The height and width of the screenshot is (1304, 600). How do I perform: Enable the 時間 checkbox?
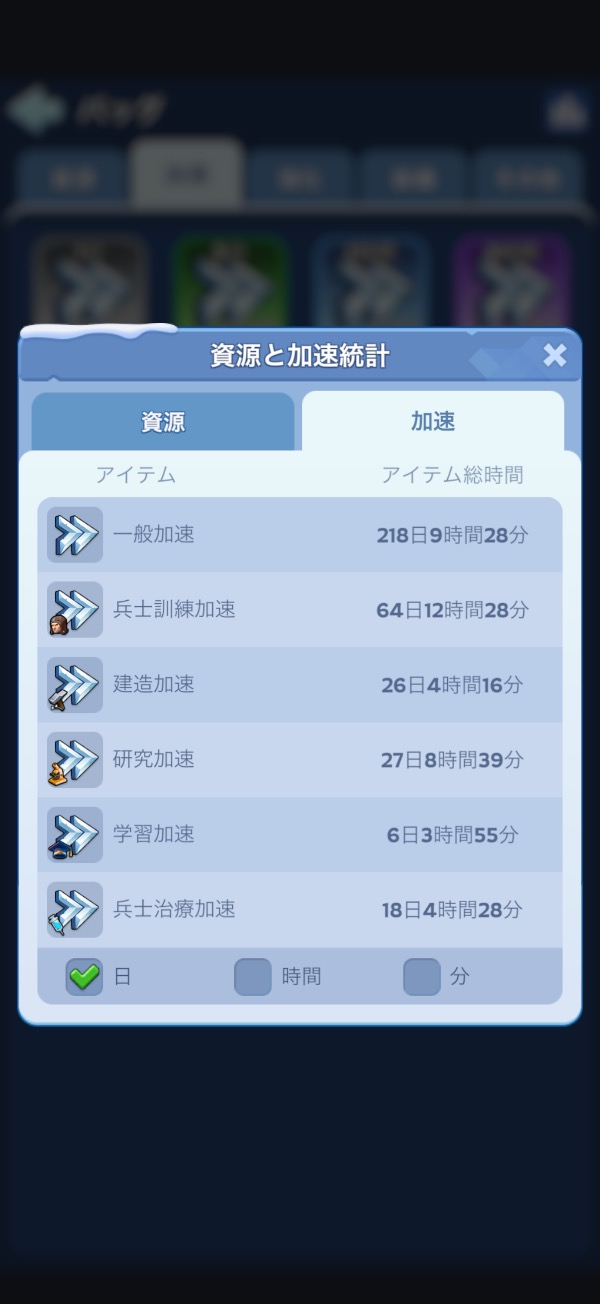[253, 977]
